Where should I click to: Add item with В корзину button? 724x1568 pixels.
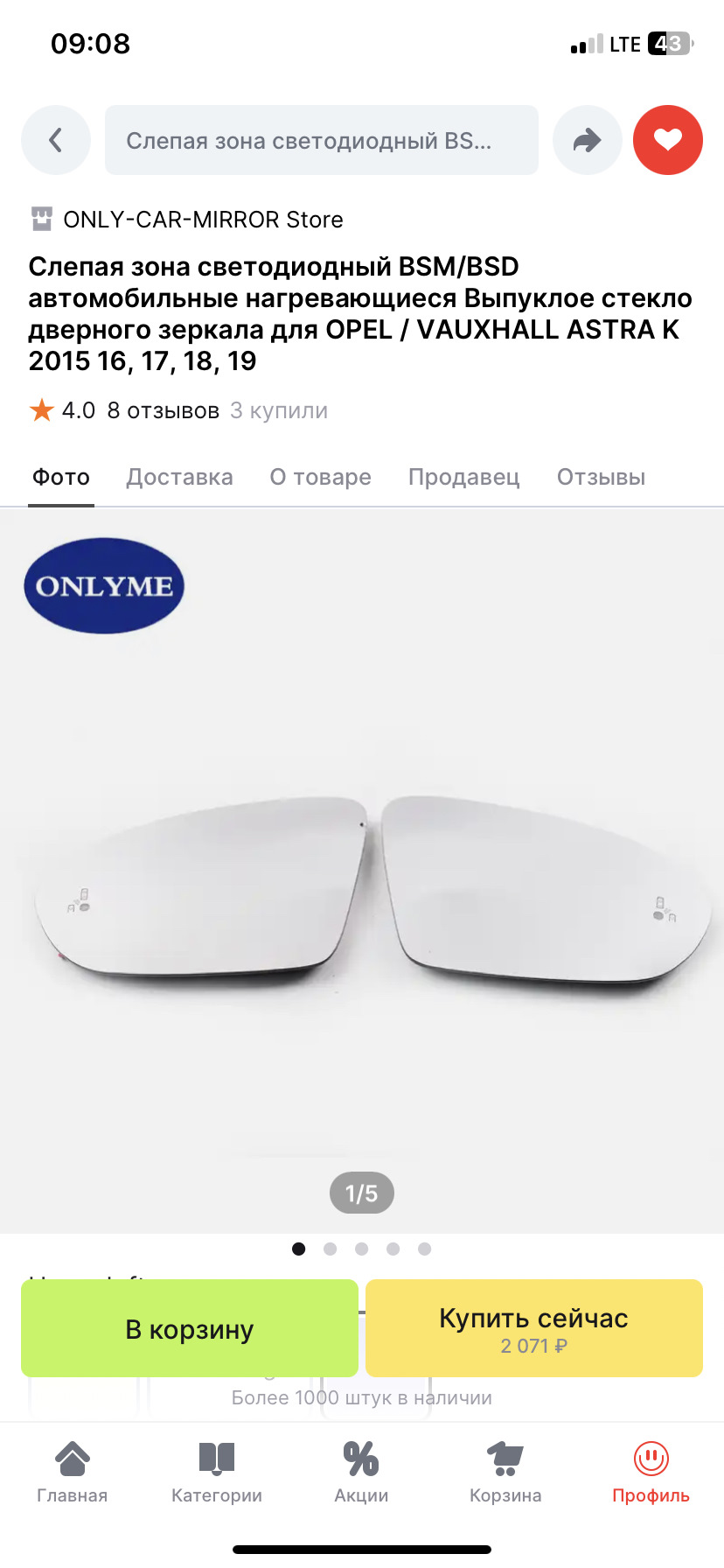point(190,1328)
